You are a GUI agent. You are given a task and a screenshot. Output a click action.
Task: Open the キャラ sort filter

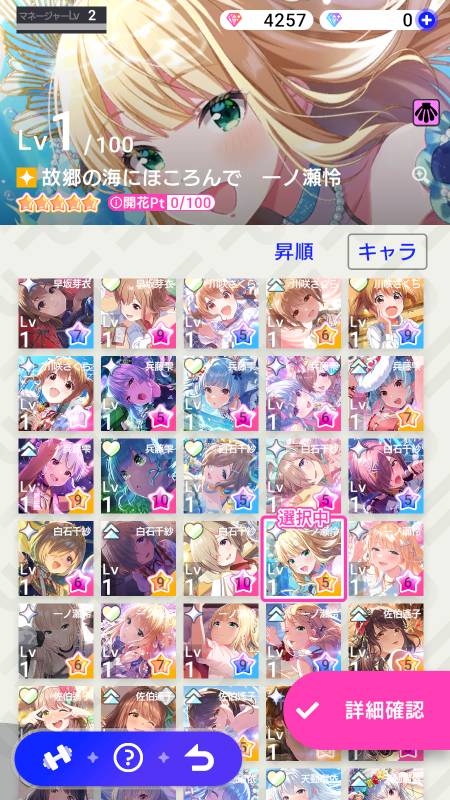coord(387,252)
